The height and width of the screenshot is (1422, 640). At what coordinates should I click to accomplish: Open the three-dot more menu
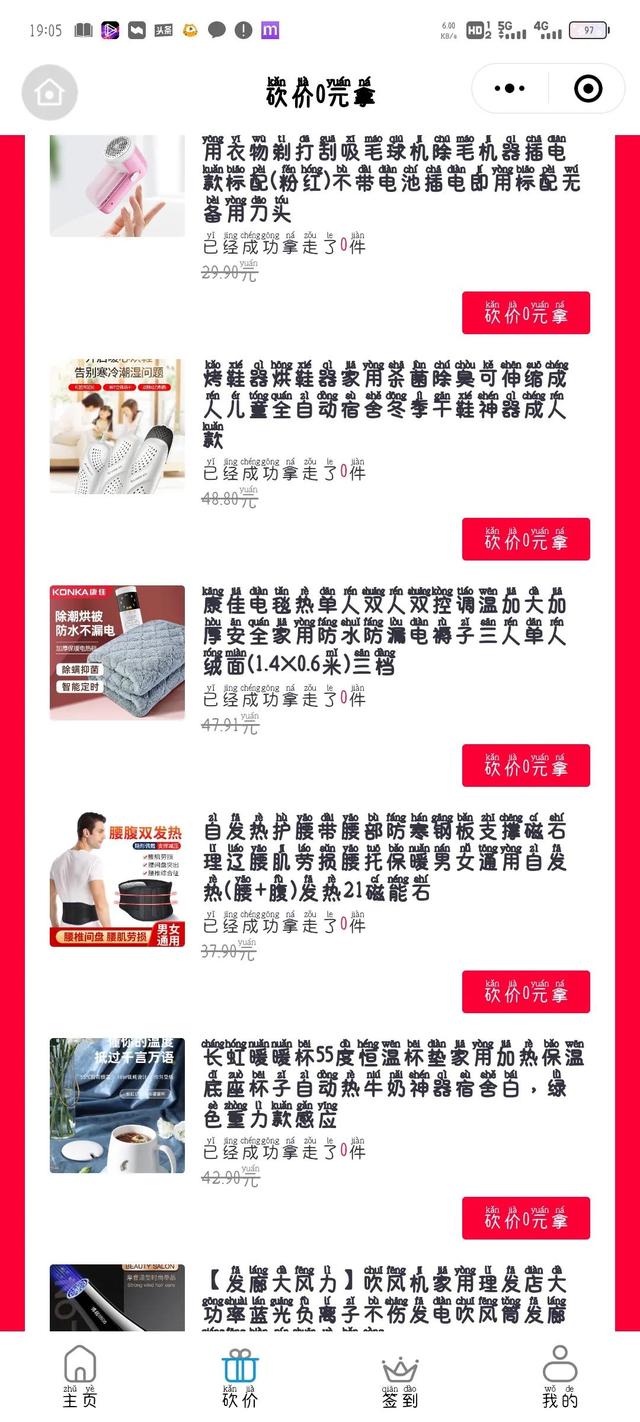pyautogui.click(x=510, y=89)
